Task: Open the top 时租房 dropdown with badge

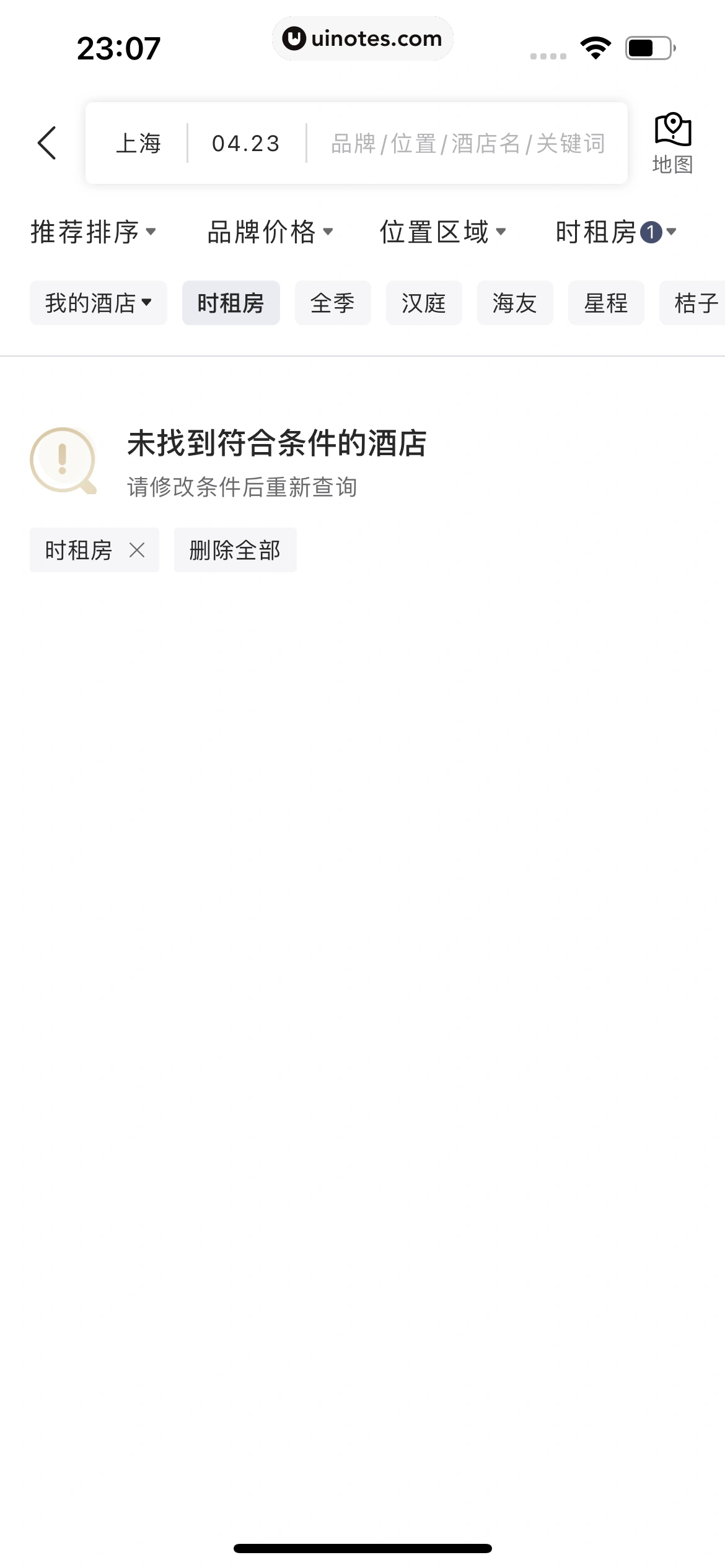Action: [615, 232]
